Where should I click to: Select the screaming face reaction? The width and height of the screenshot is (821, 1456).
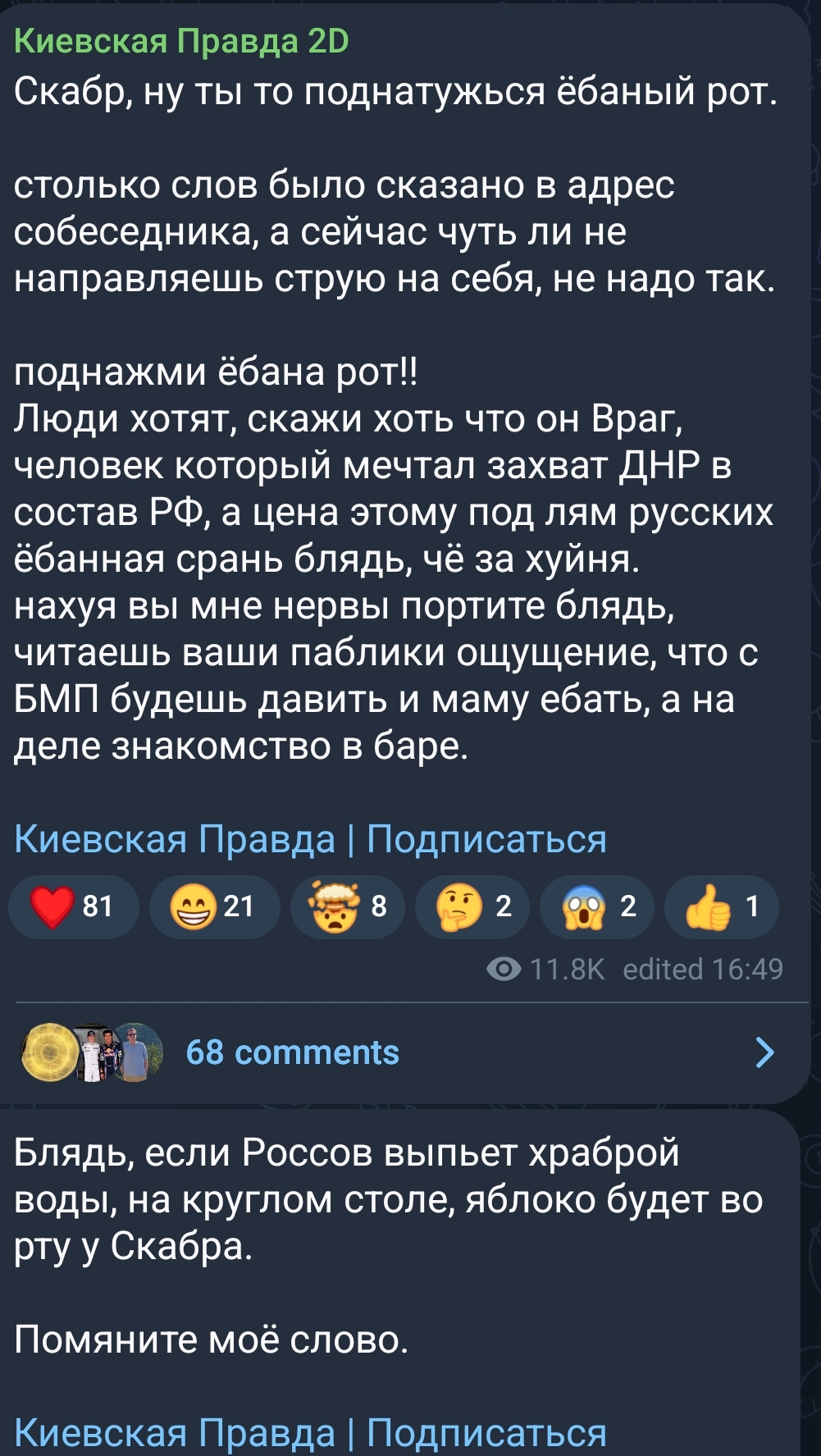pyautogui.click(x=596, y=906)
